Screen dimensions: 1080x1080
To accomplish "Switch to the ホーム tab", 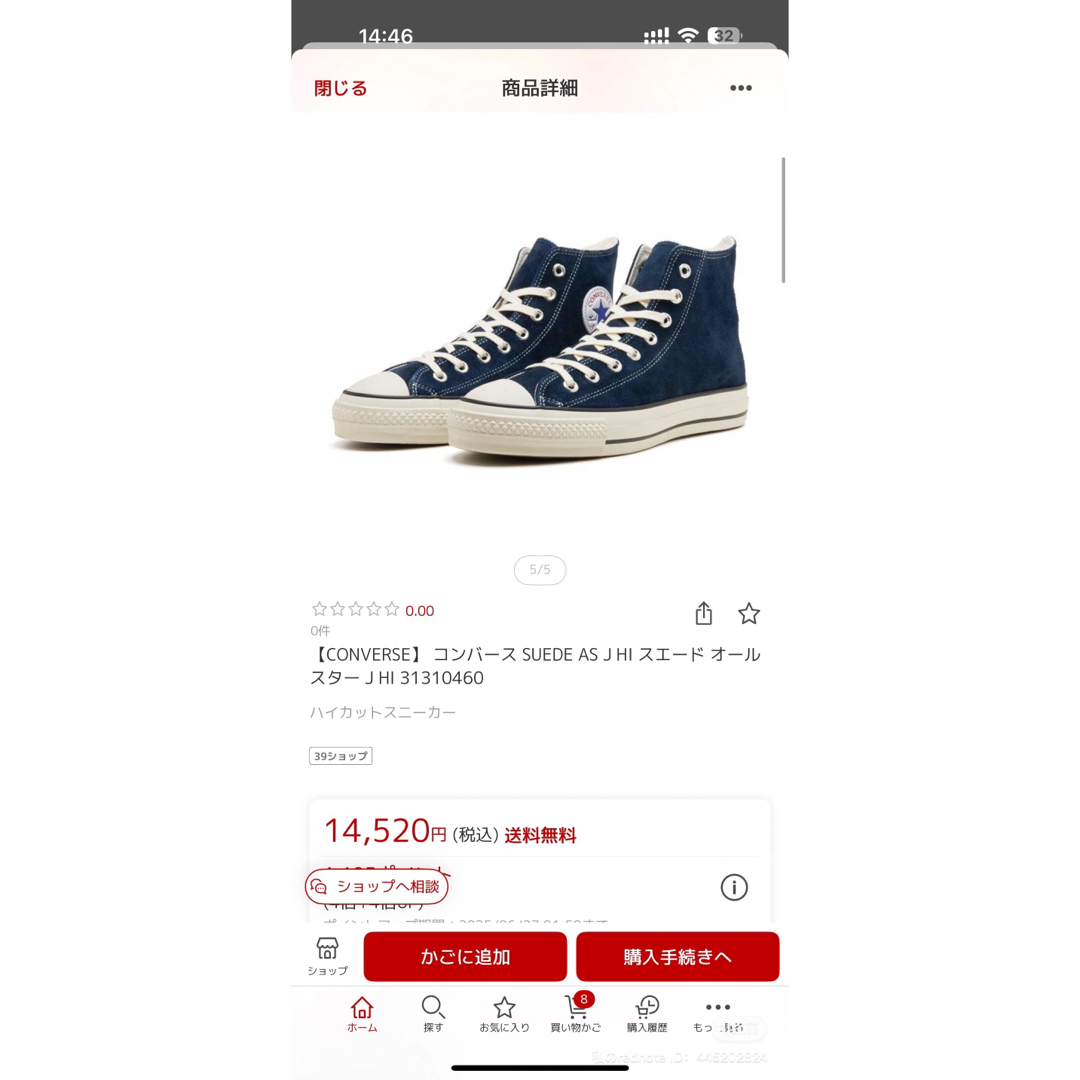I will pyautogui.click(x=362, y=1014).
